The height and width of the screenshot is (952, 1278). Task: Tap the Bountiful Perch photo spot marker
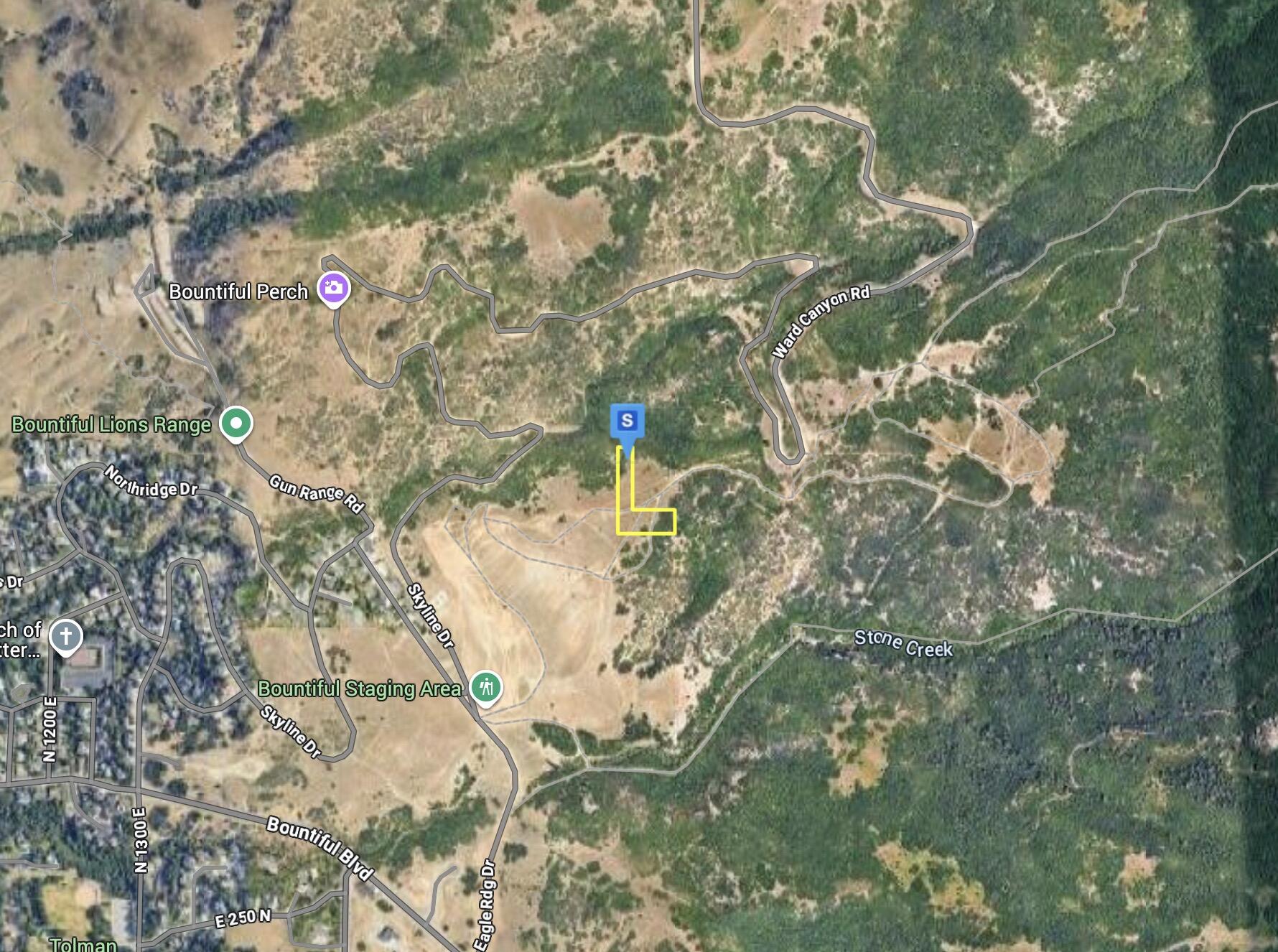tap(332, 289)
